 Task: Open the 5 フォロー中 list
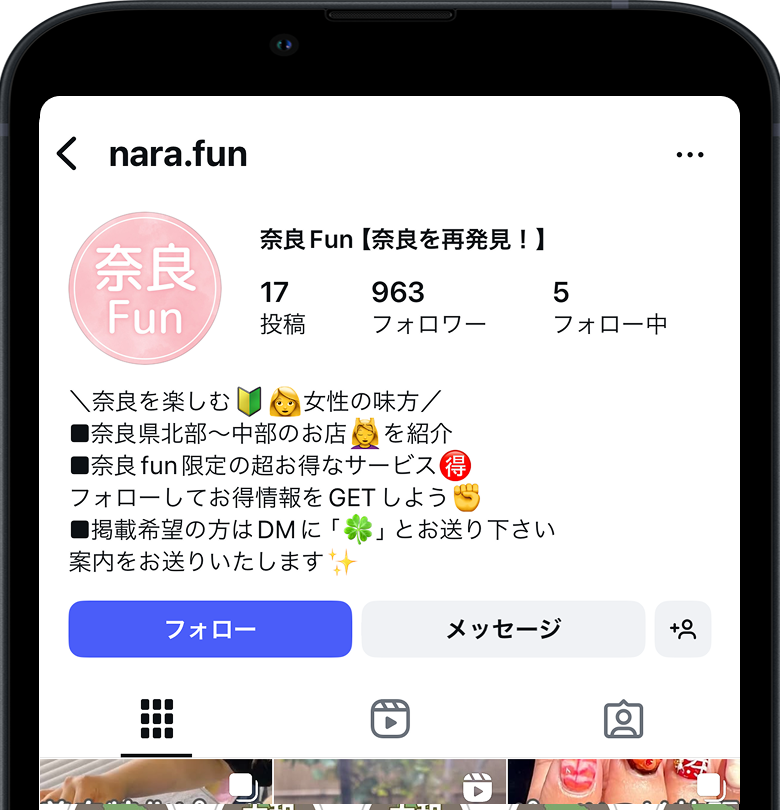click(609, 306)
